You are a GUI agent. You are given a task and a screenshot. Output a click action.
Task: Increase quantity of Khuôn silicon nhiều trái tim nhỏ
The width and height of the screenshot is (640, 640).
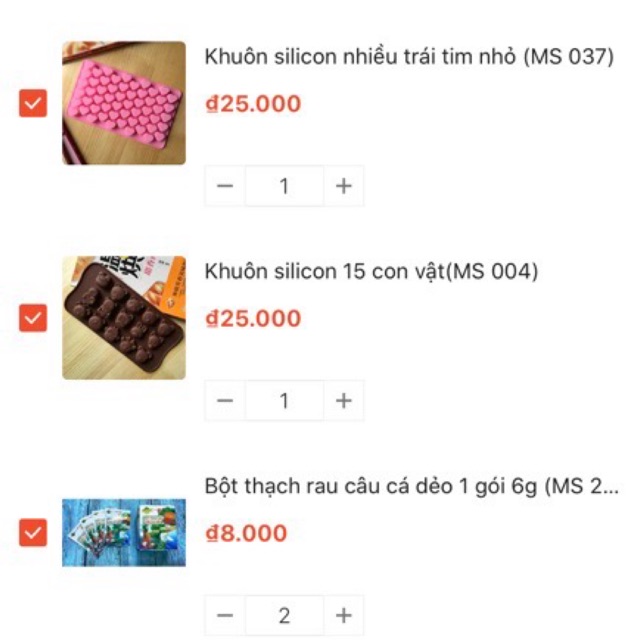coord(344,186)
